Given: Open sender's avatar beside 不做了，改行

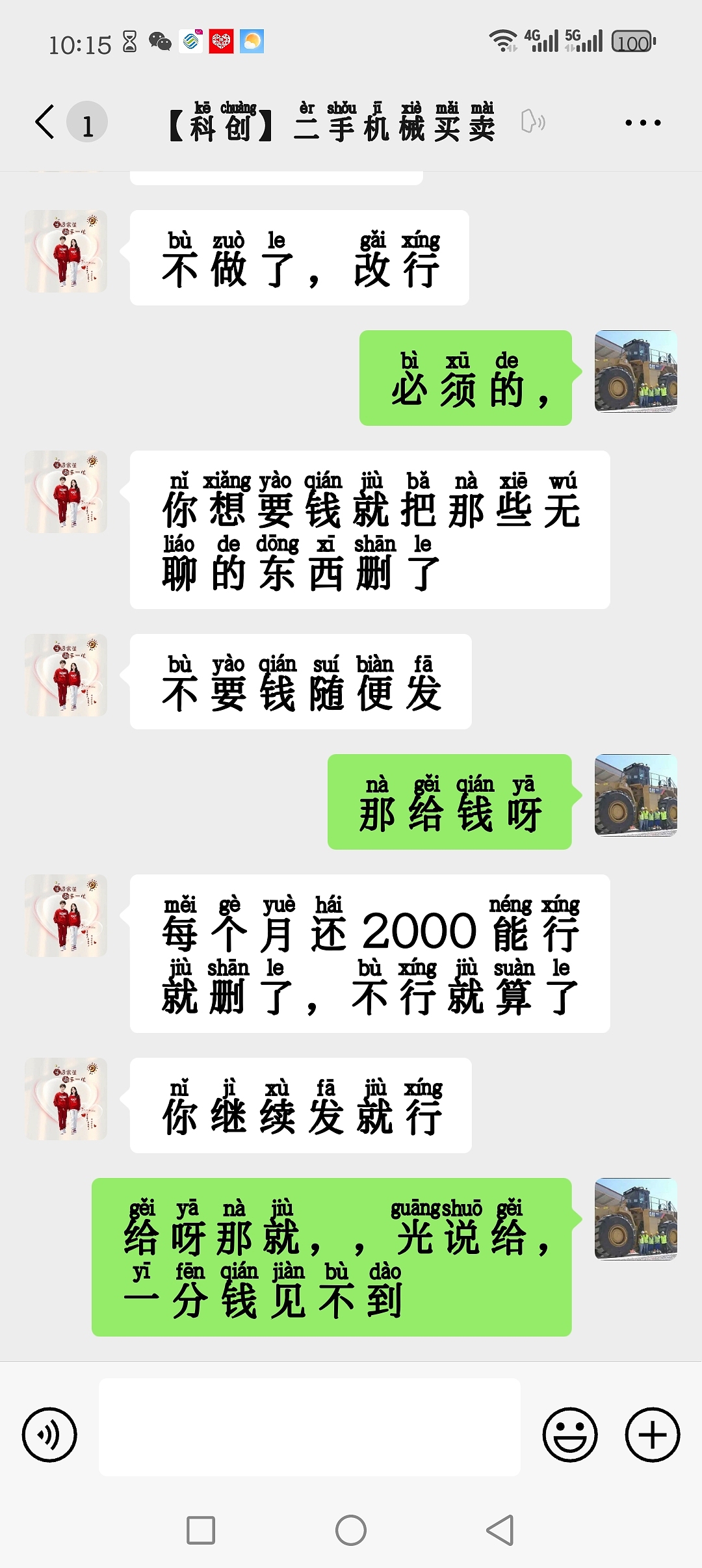Looking at the screenshot, I should (x=66, y=252).
